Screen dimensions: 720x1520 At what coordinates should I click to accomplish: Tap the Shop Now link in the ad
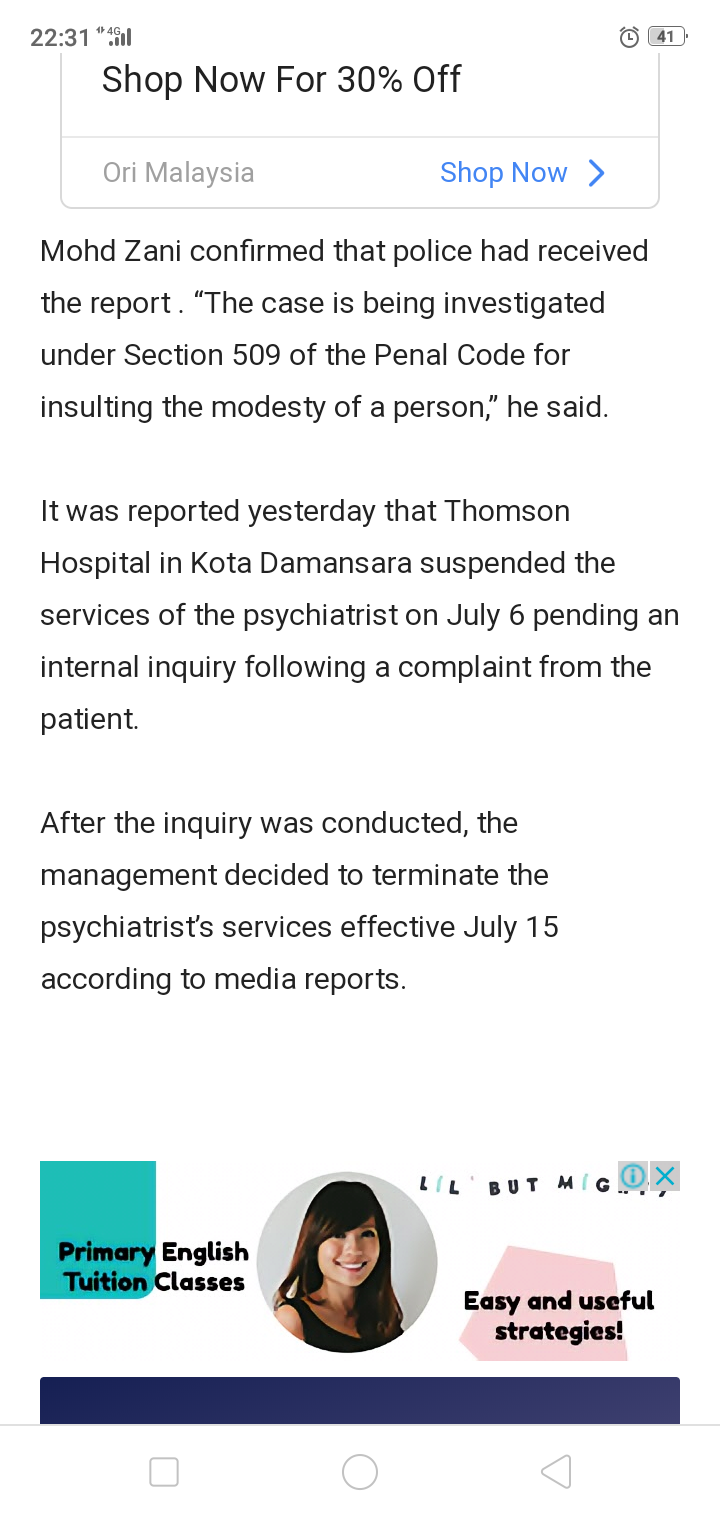pos(522,173)
